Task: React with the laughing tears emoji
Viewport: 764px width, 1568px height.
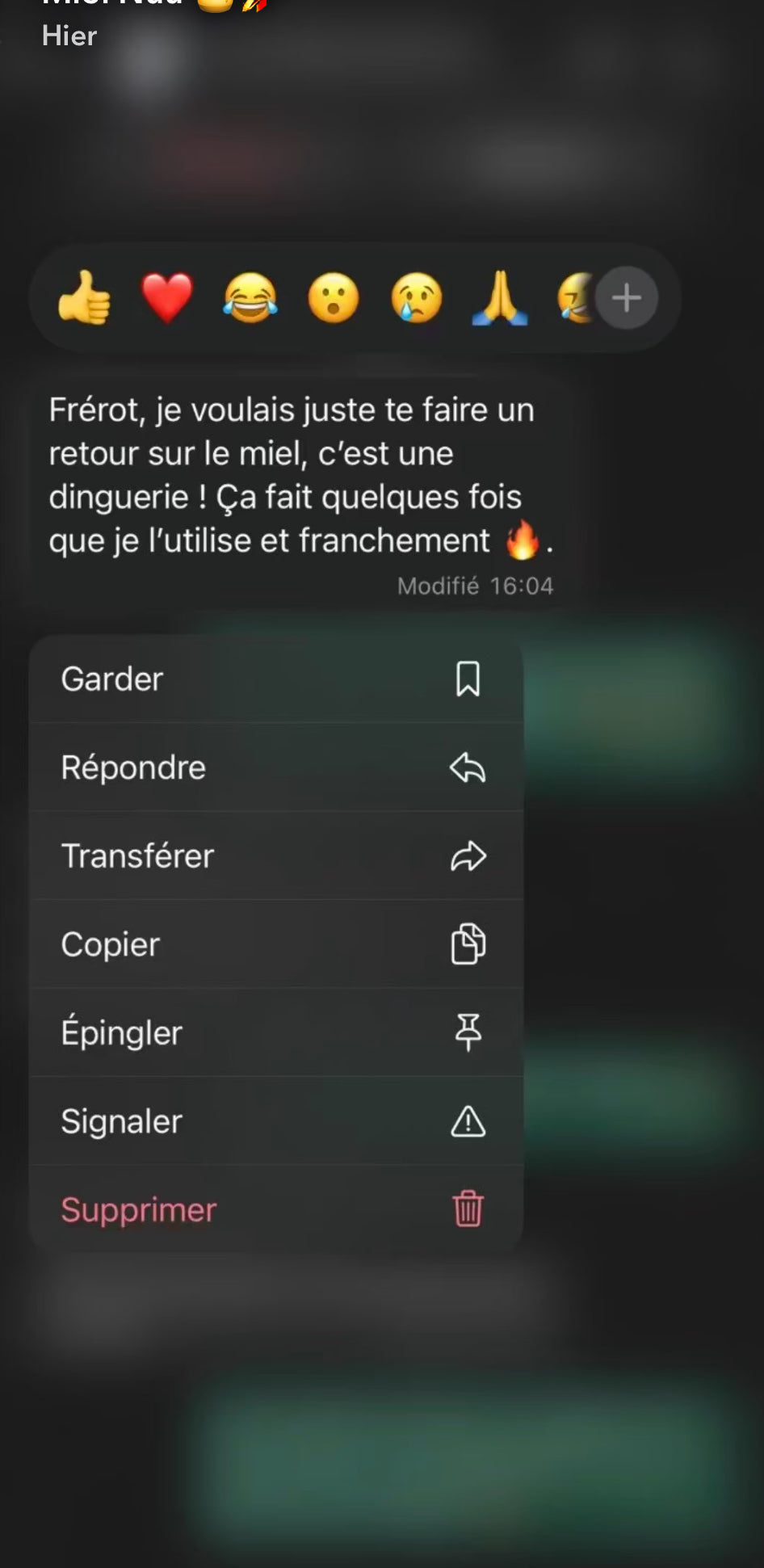Action: (x=250, y=298)
